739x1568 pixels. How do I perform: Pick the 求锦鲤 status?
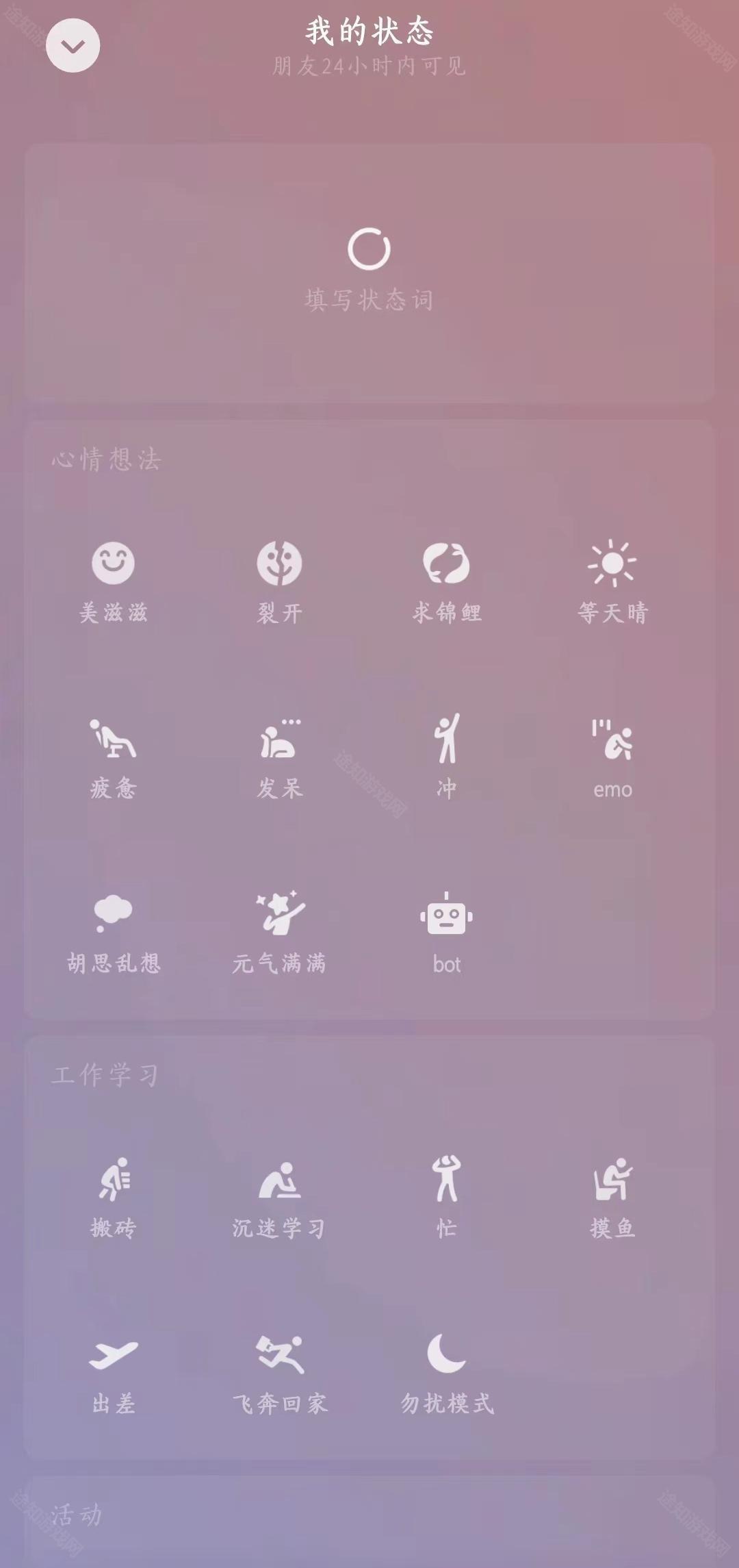coord(446,583)
